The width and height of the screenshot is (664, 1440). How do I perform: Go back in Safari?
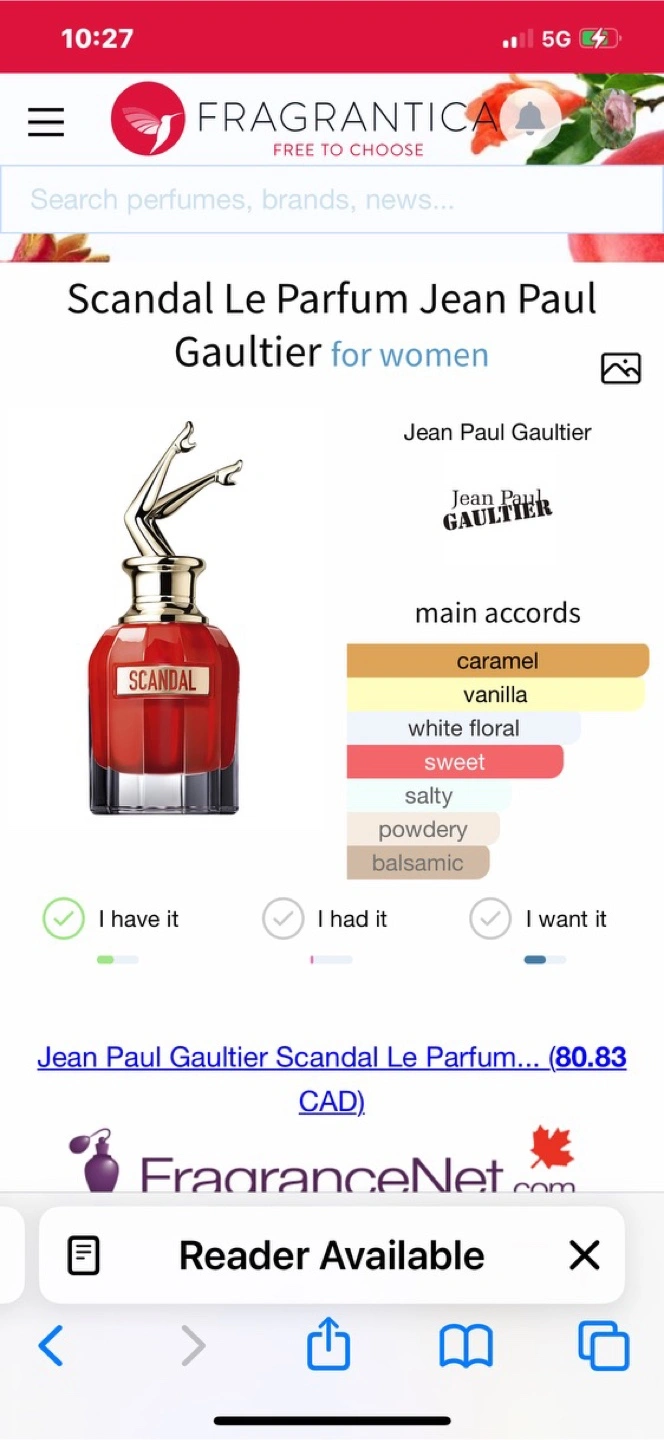coord(50,1346)
